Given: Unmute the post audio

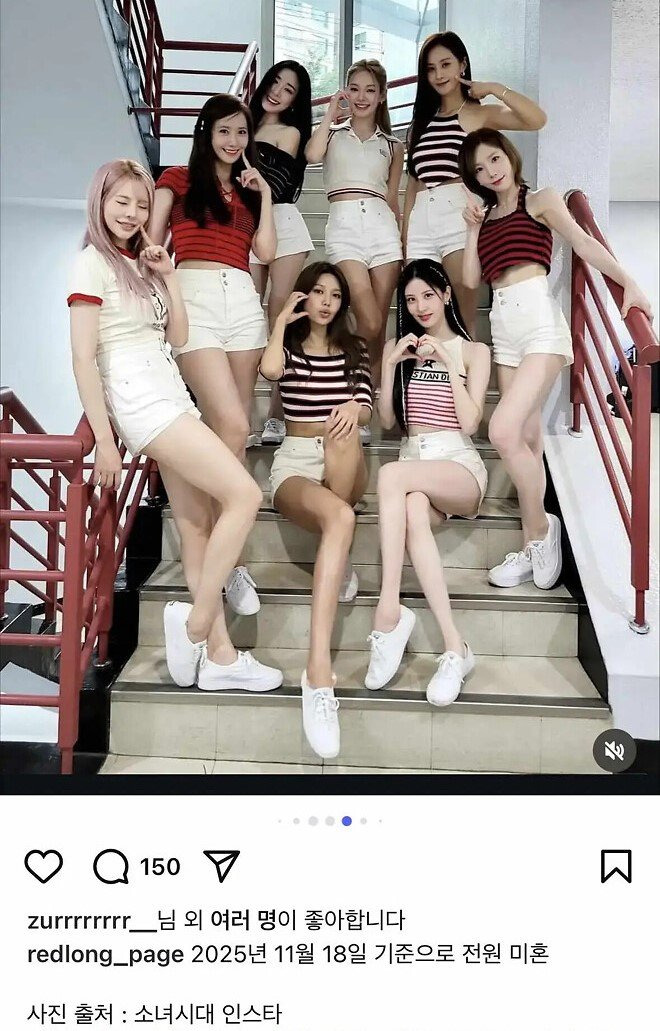Looking at the screenshot, I should coord(614,750).
